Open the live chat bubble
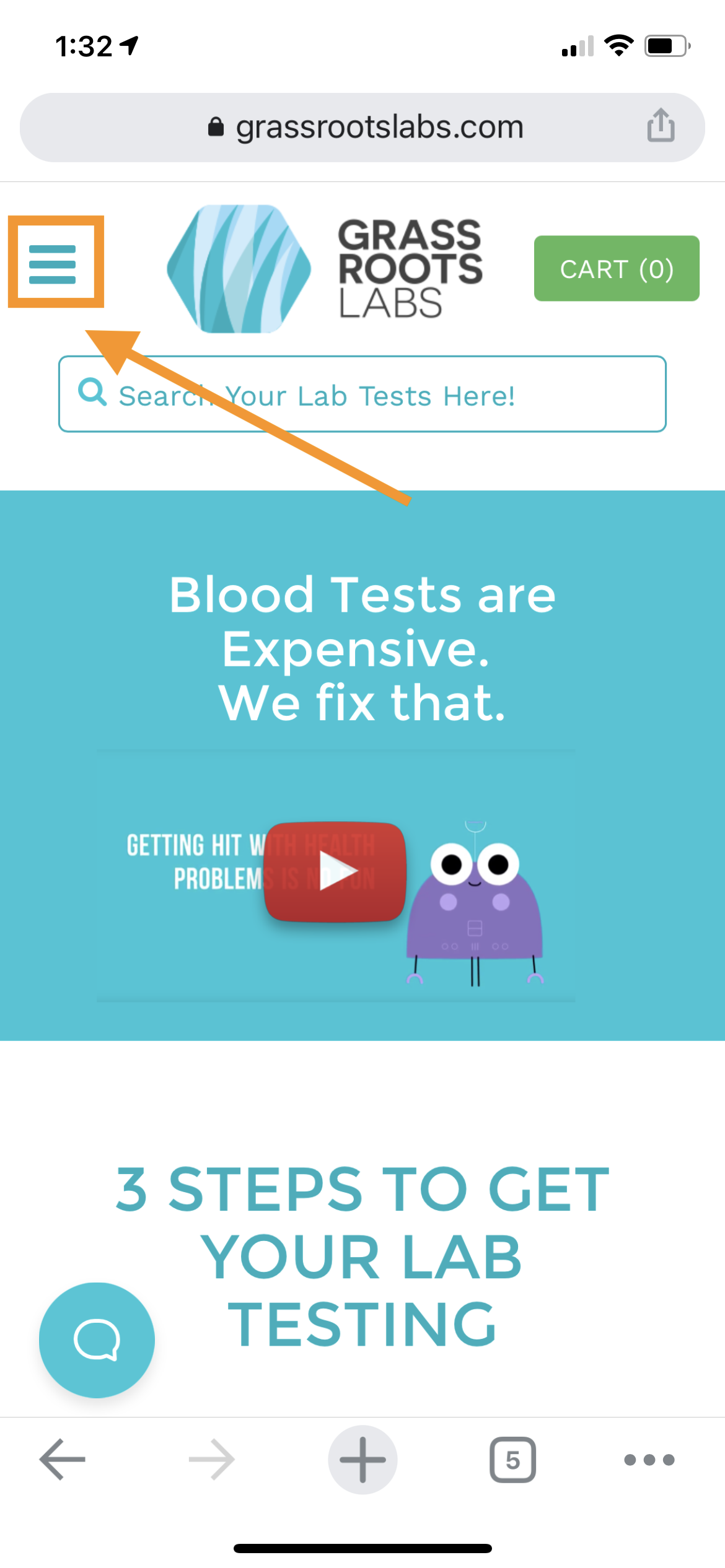Image resolution: width=725 pixels, height=1568 pixels. click(97, 1340)
